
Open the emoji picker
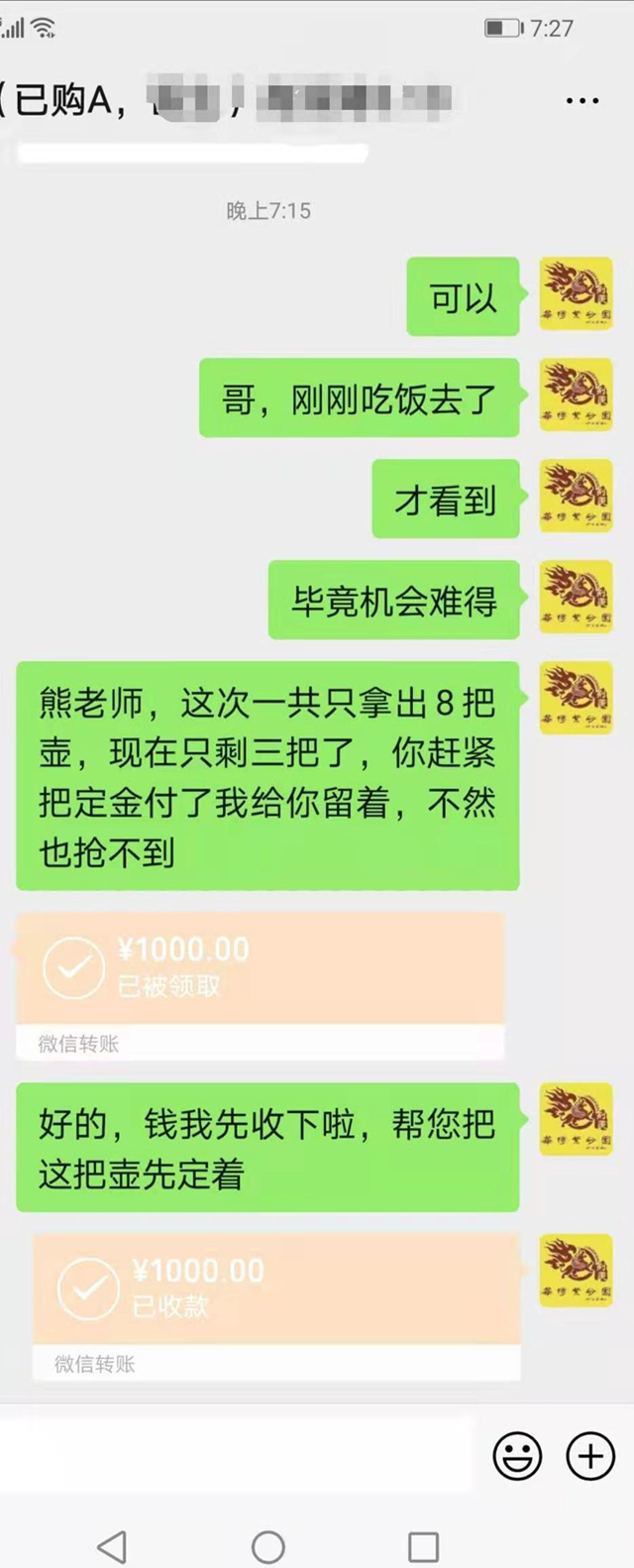coord(517,1457)
